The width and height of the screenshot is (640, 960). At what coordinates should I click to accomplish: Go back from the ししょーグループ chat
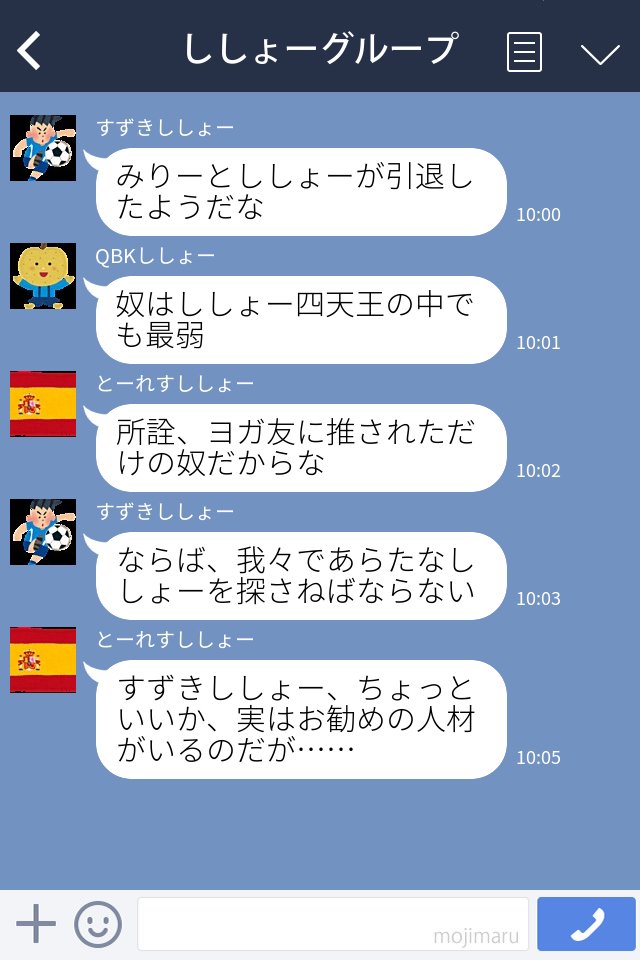(30, 50)
